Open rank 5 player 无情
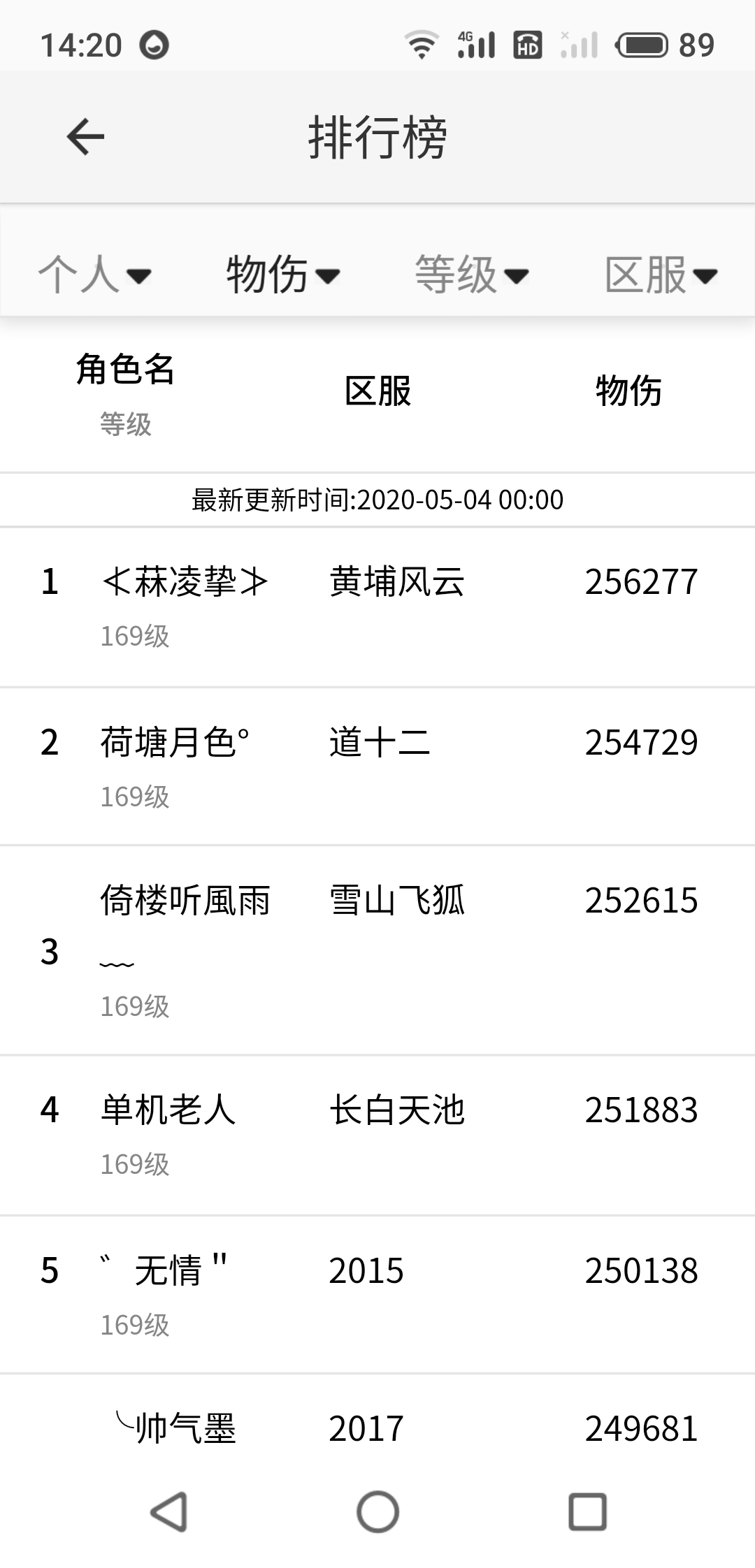Viewport: 755px width, 1568px height. coord(377,1295)
